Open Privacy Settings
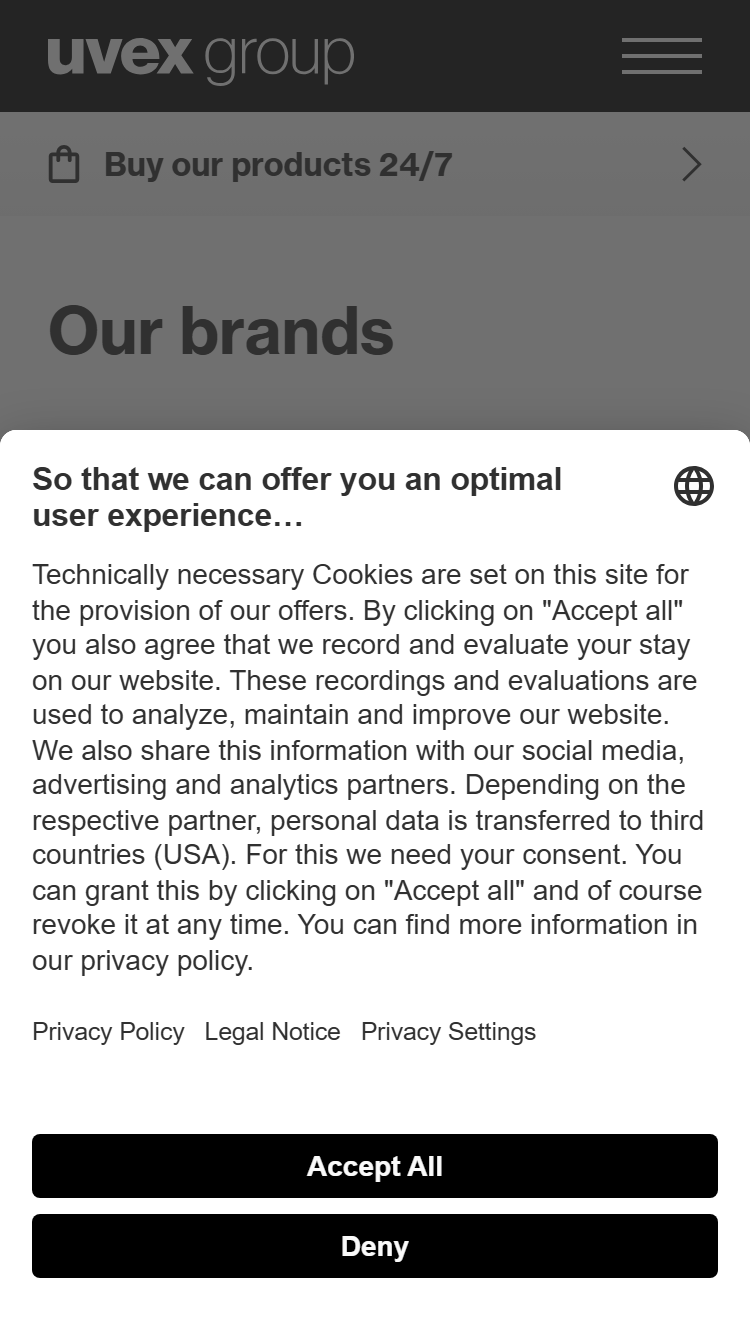This screenshot has width=750, height=1334. pyautogui.click(x=448, y=1031)
